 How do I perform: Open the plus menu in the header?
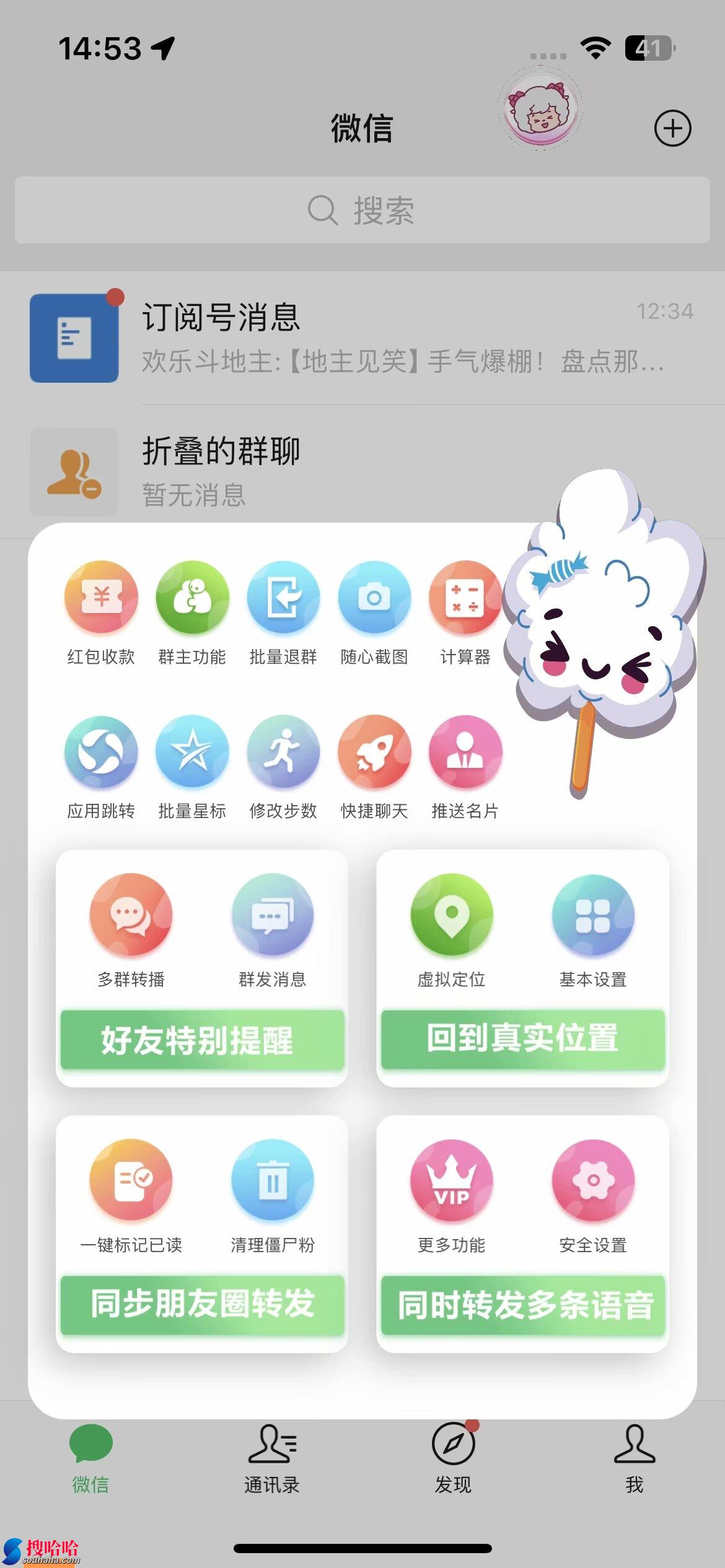coord(672,129)
